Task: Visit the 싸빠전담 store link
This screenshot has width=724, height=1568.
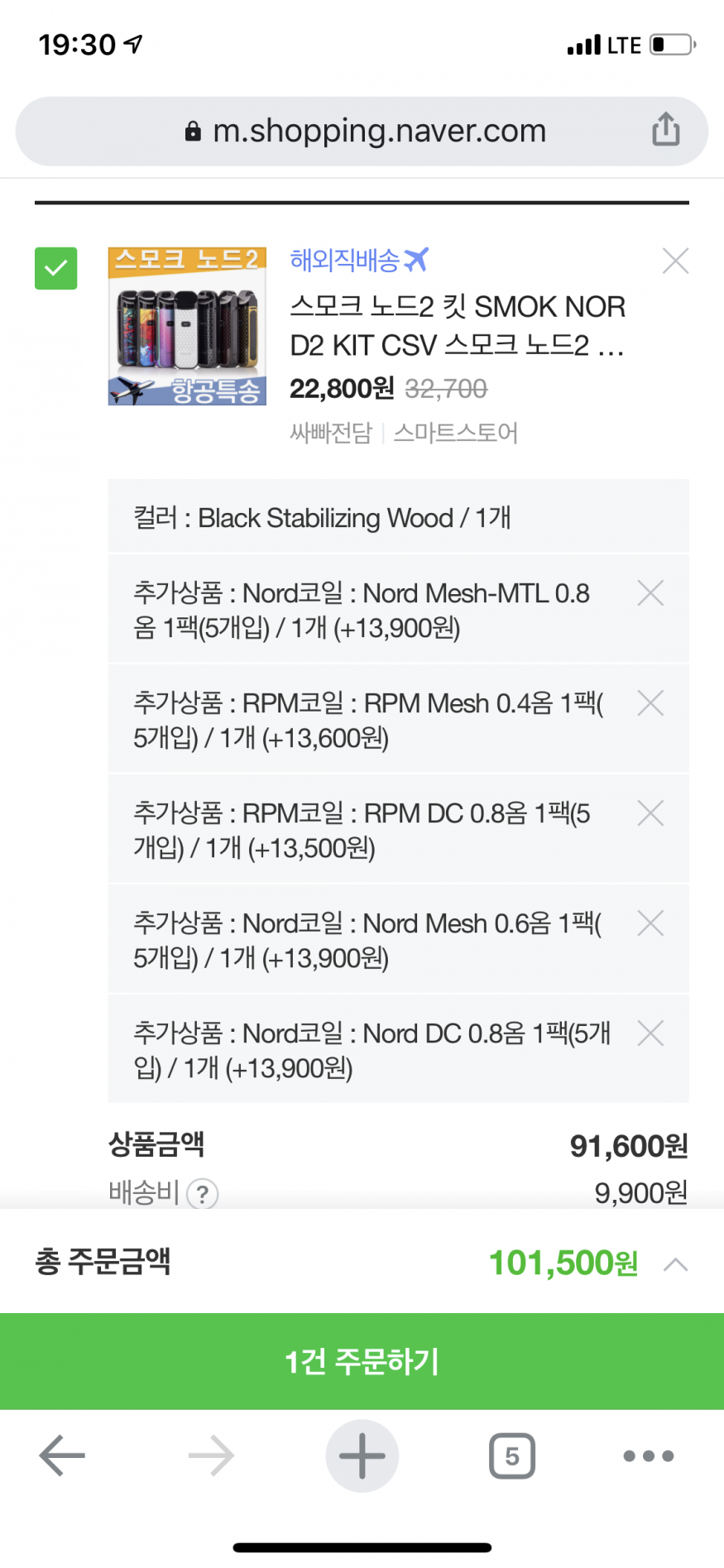Action: pos(330,433)
